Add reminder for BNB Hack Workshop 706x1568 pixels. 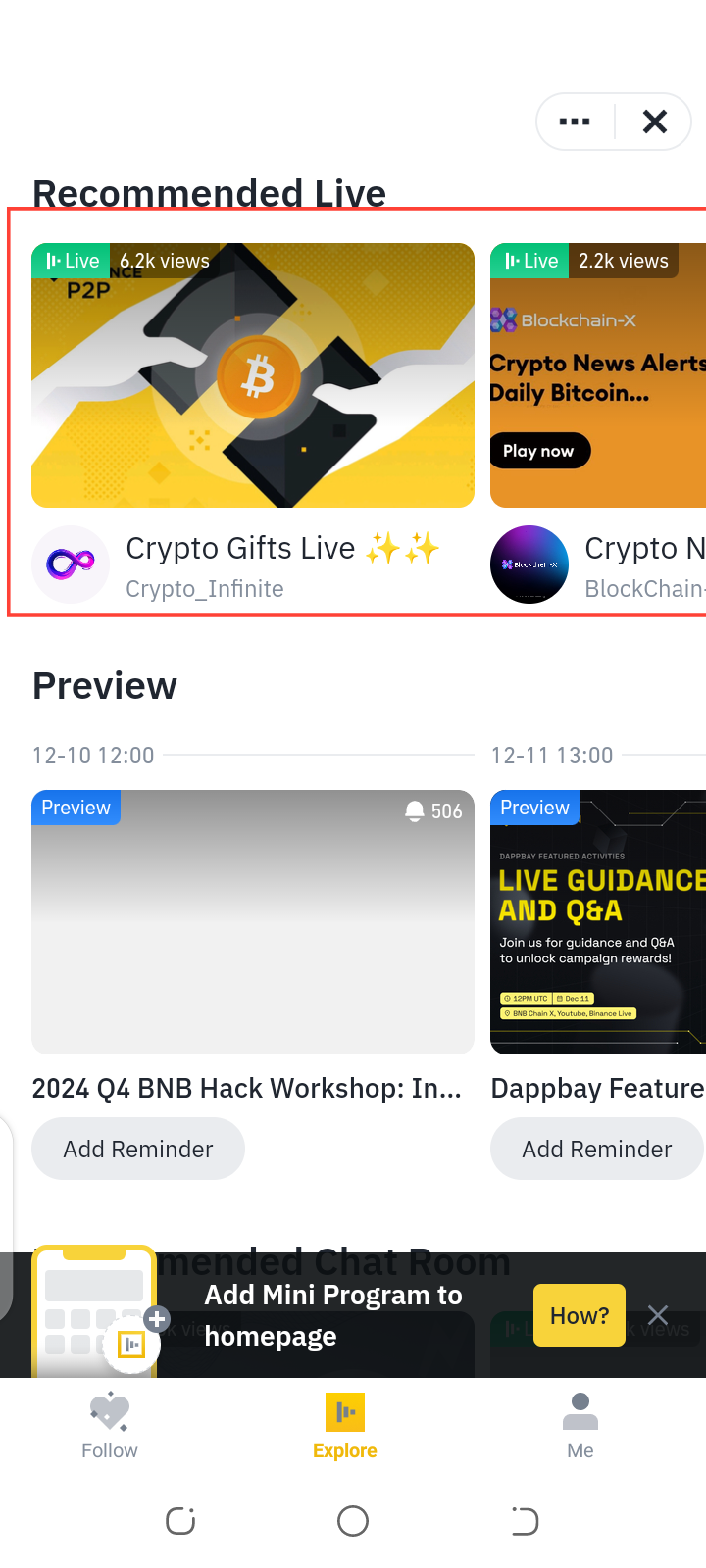click(138, 1149)
